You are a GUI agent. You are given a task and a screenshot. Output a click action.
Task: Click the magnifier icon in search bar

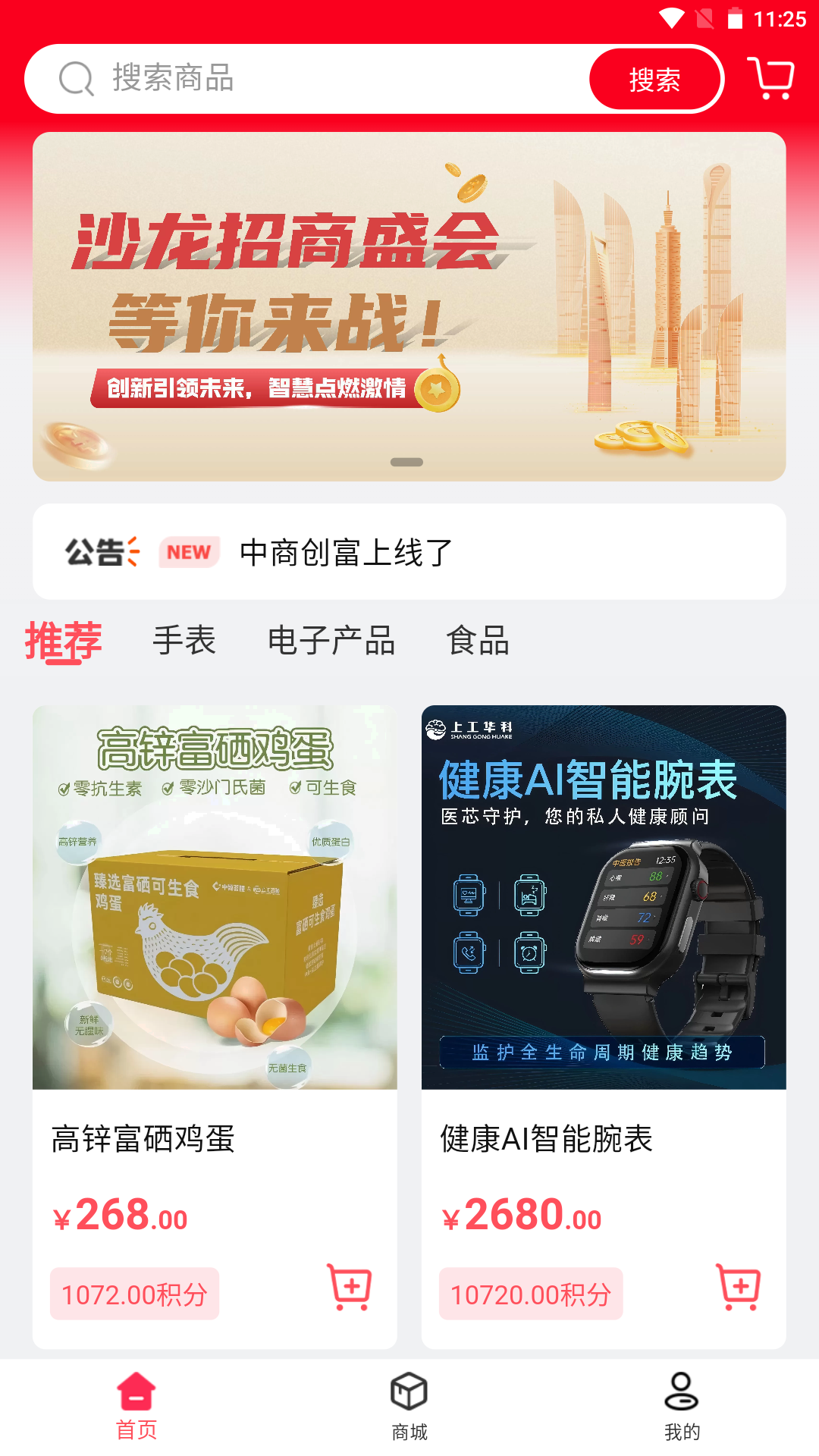(74, 78)
